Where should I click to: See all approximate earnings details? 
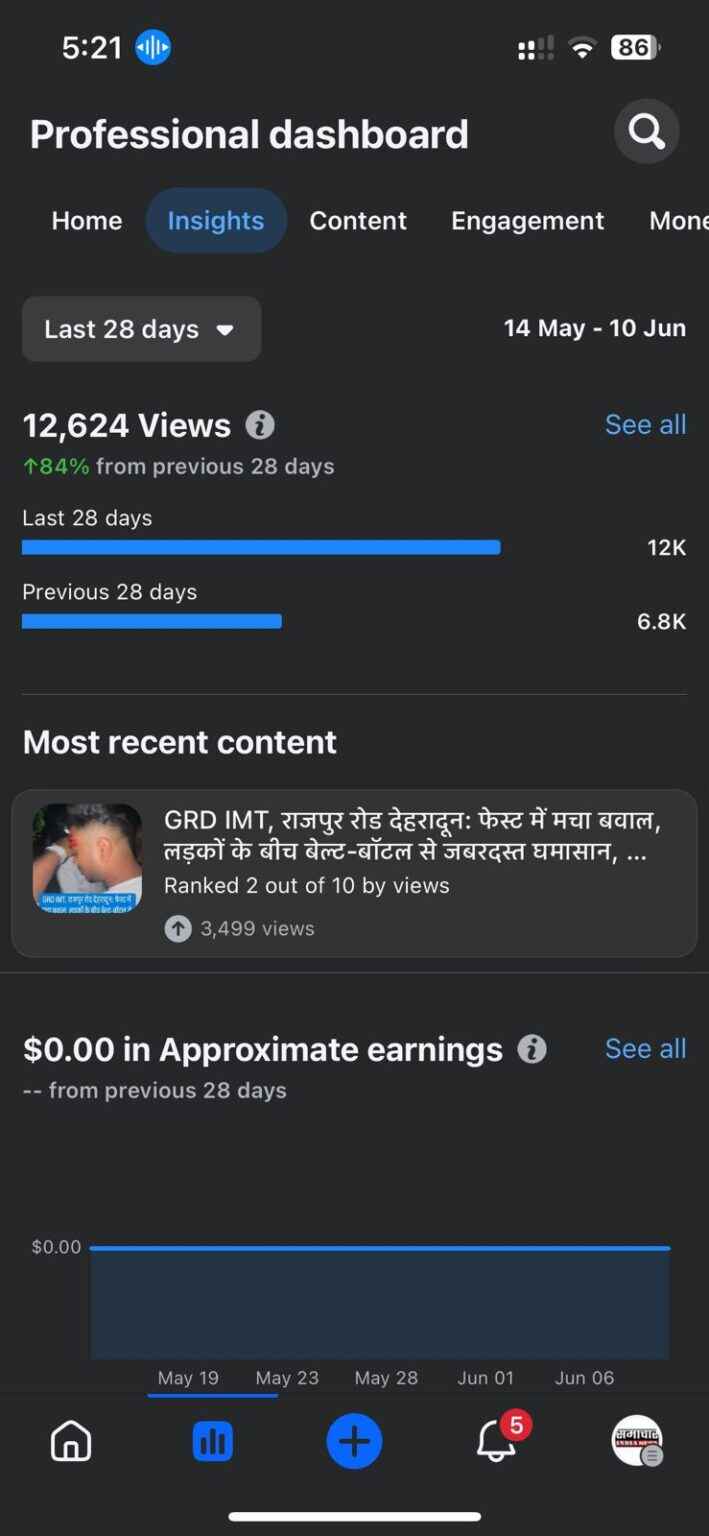click(645, 1049)
